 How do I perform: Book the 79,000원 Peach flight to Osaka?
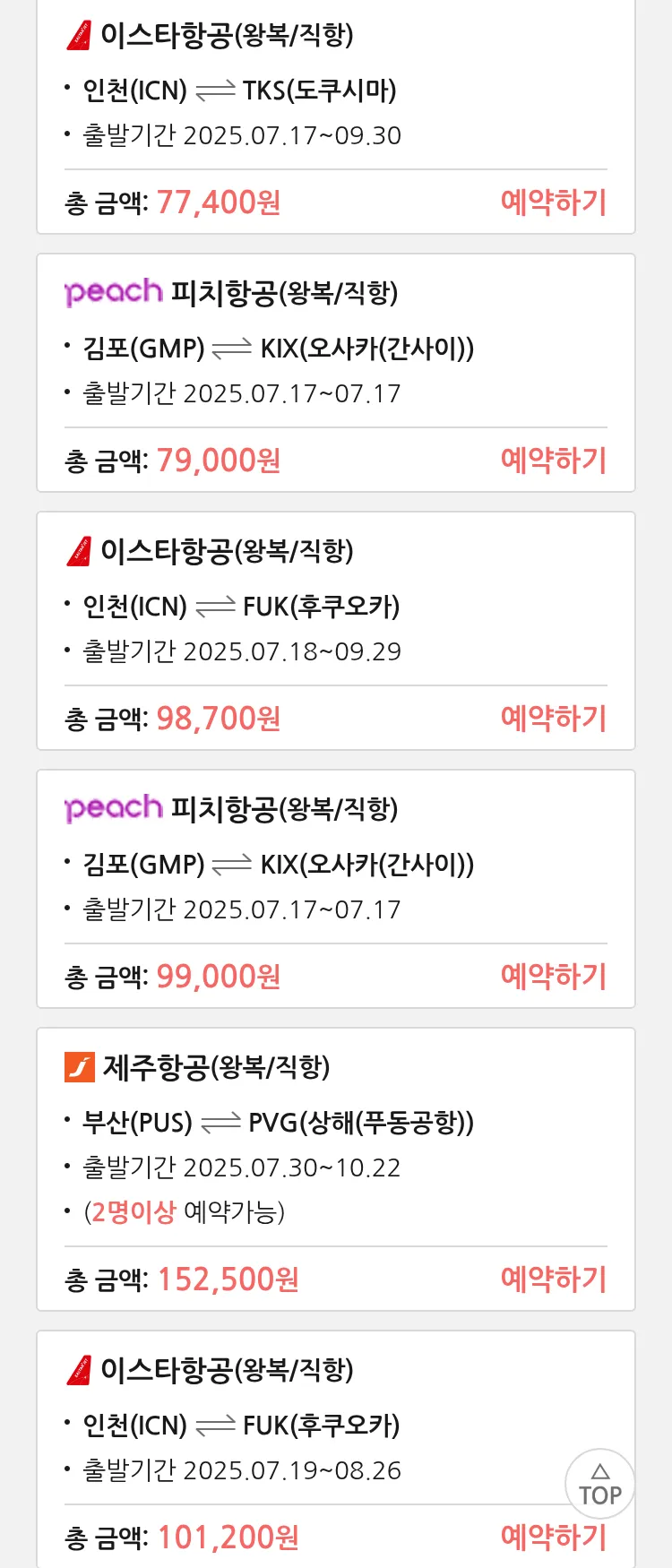(553, 461)
